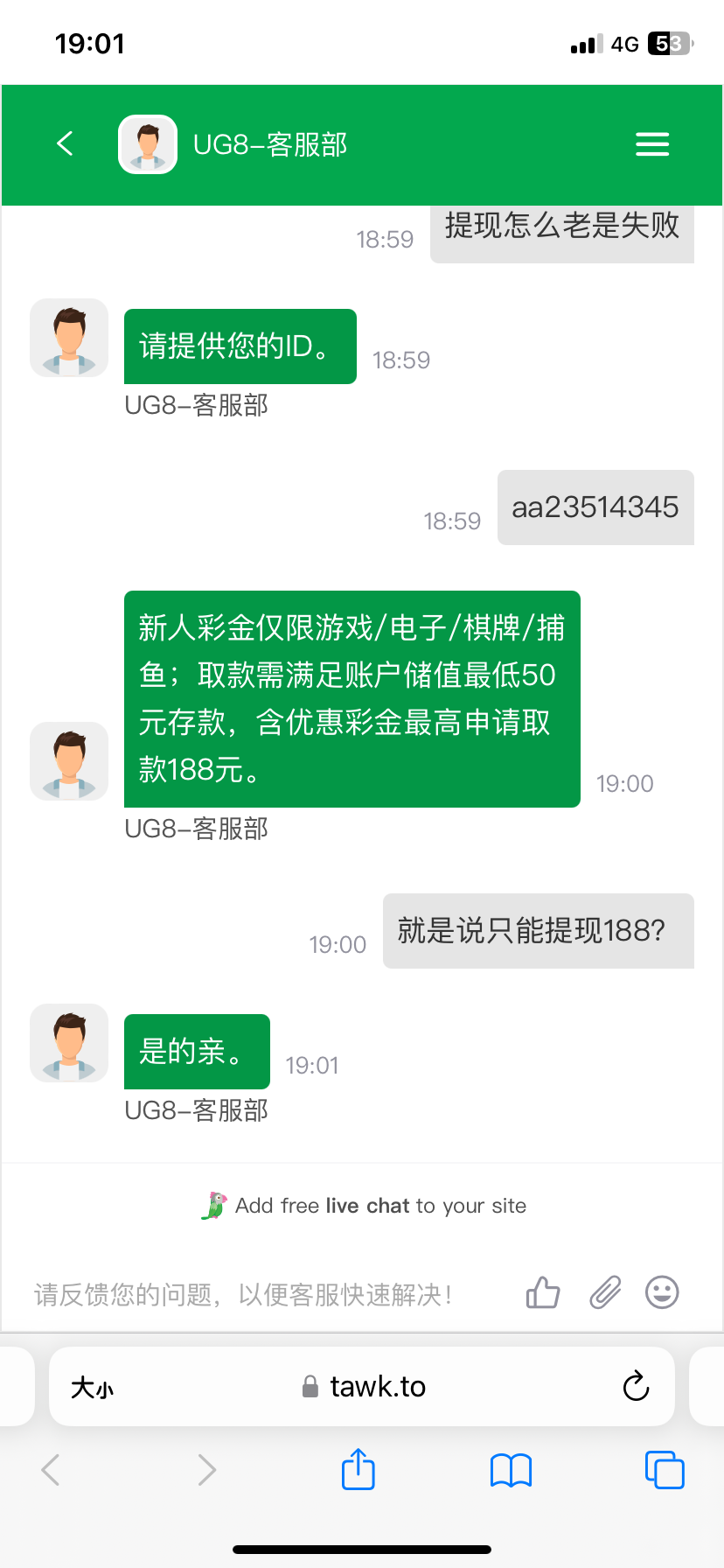Go back using the header arrow
Image resolution: width=724 pixels, height=1568 pixels.
pyautogui.click(x=65, y=143)
